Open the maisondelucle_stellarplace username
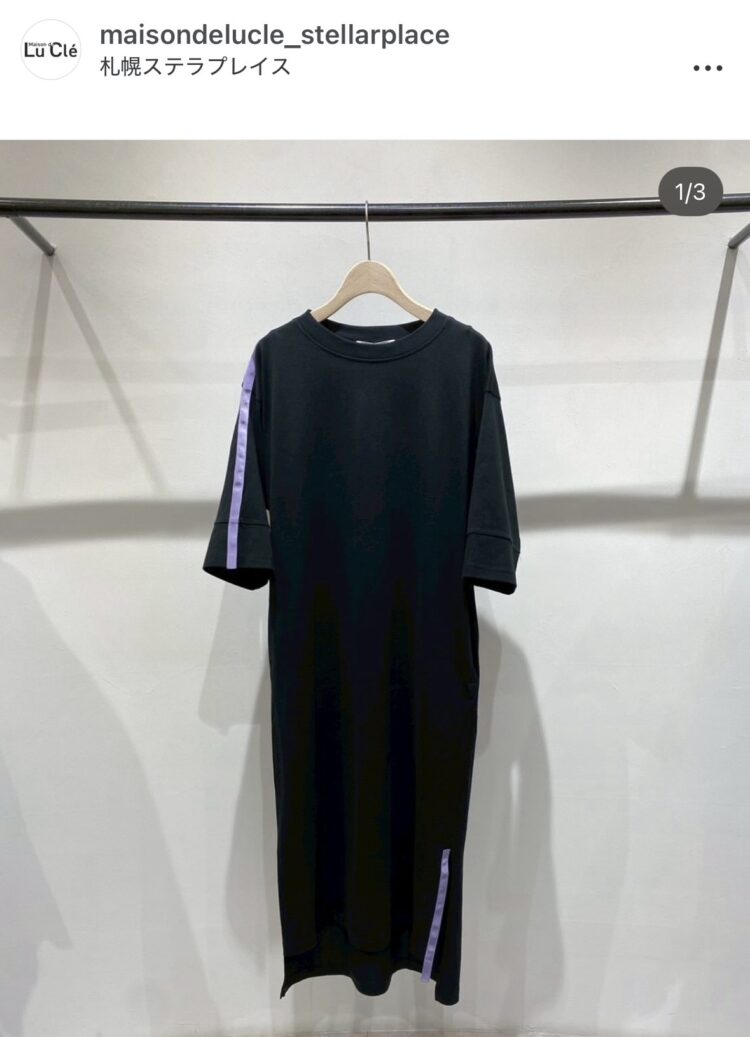 274,35
